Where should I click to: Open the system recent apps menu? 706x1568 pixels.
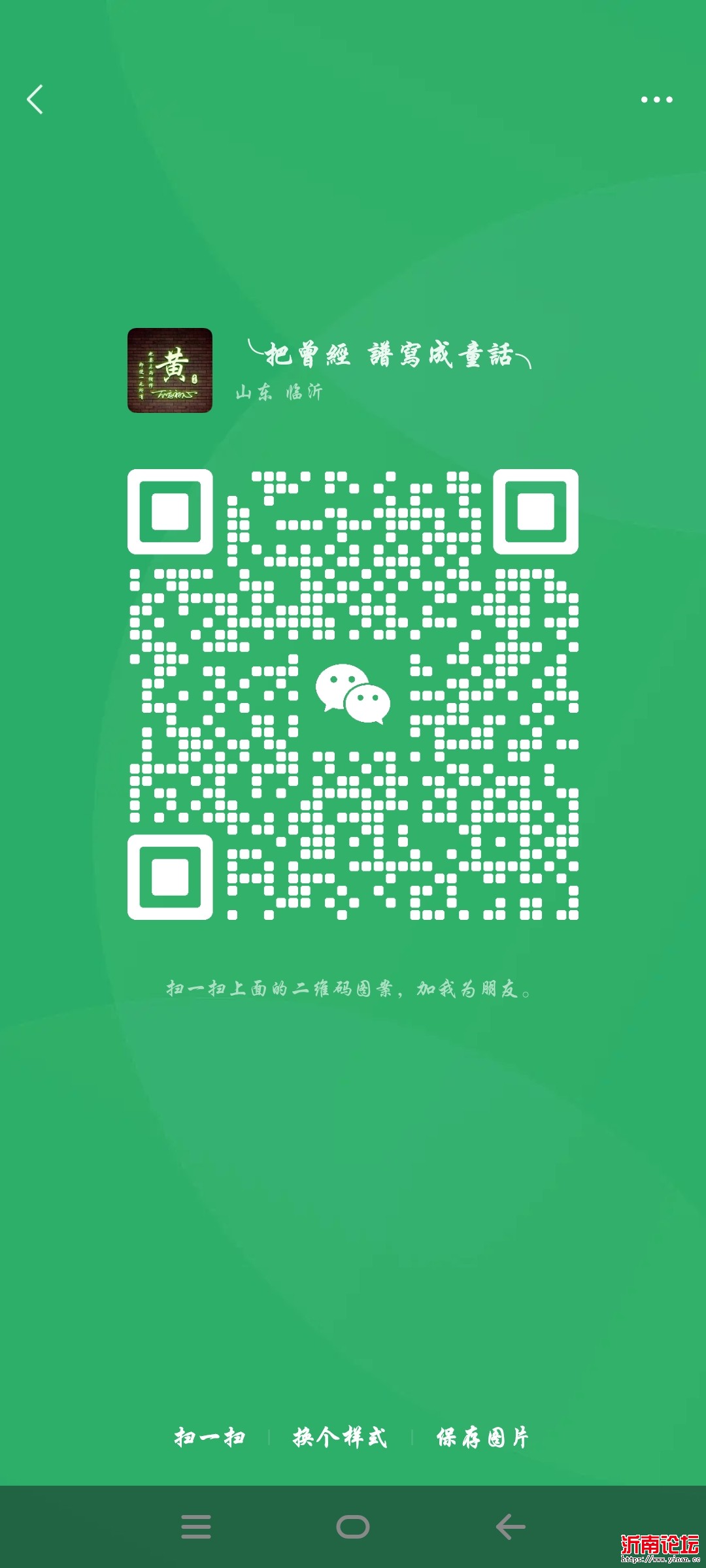tap(195, 1527)
